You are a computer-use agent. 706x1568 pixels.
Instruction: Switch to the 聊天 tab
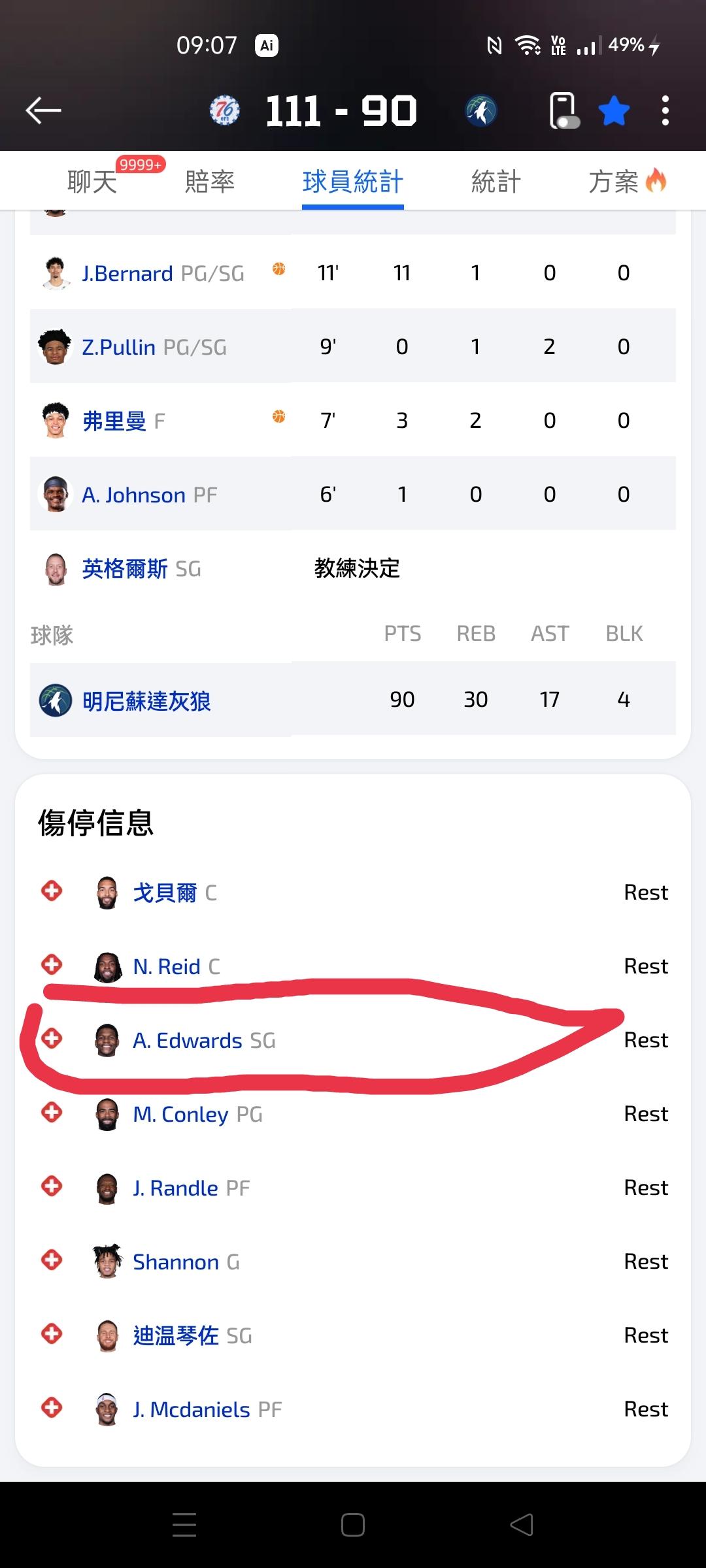click(92, 182)
